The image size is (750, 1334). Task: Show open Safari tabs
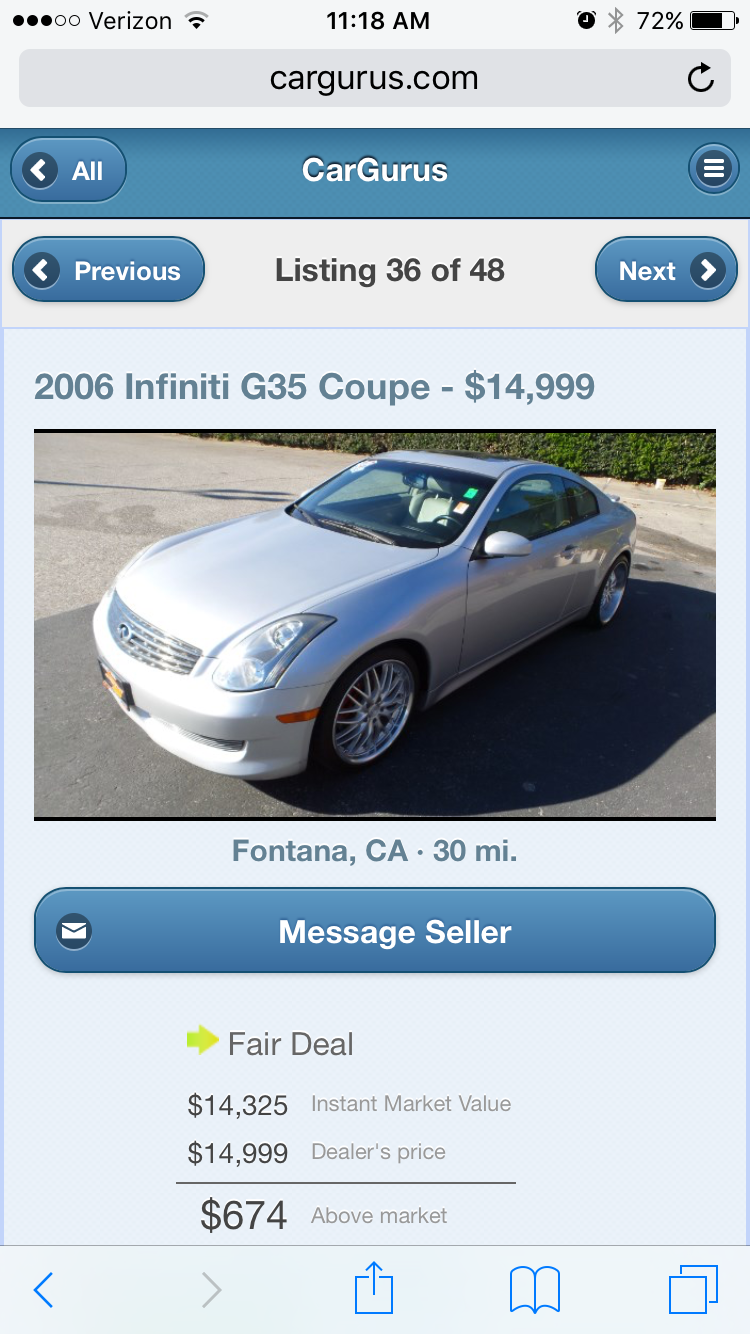(x=693, y=1290)
